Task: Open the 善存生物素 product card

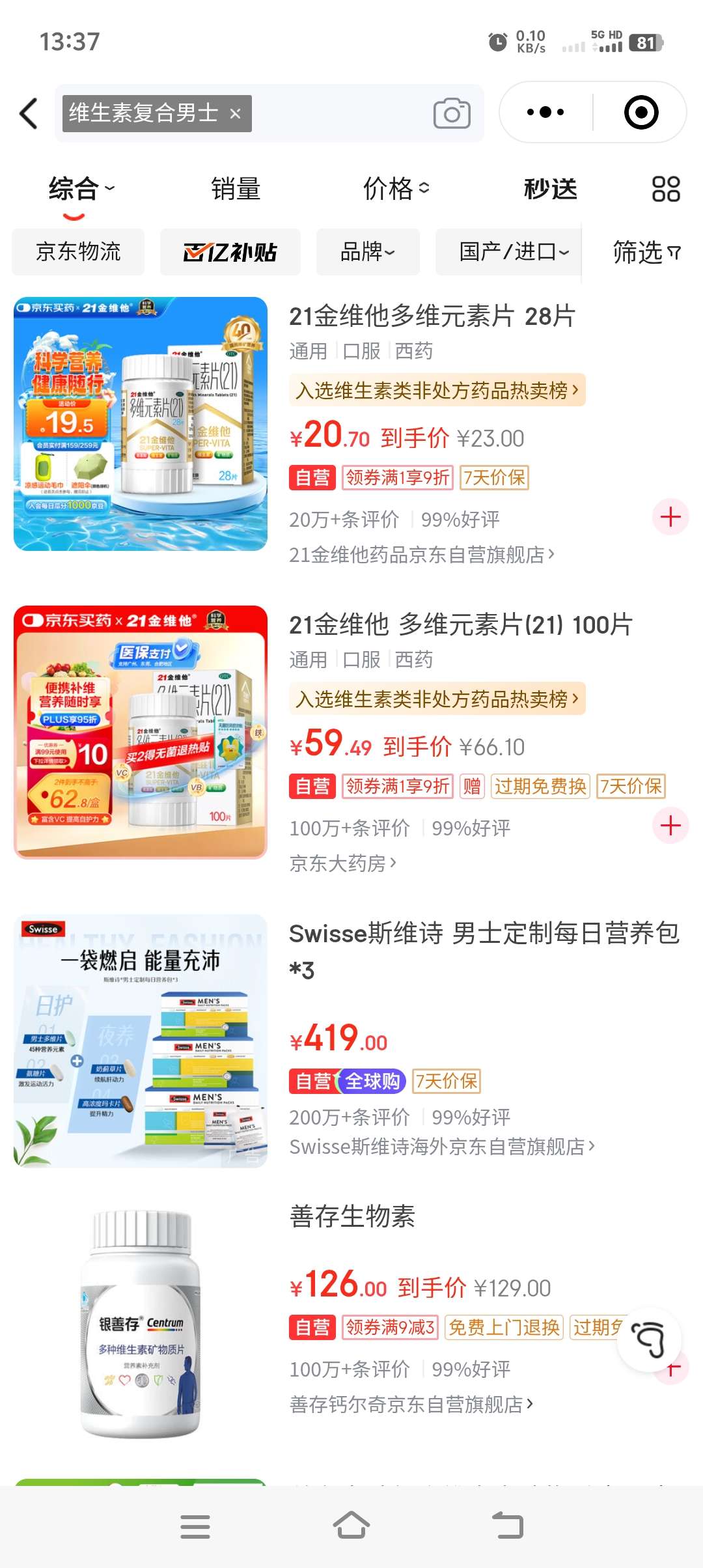Action: coord(352,1216)
